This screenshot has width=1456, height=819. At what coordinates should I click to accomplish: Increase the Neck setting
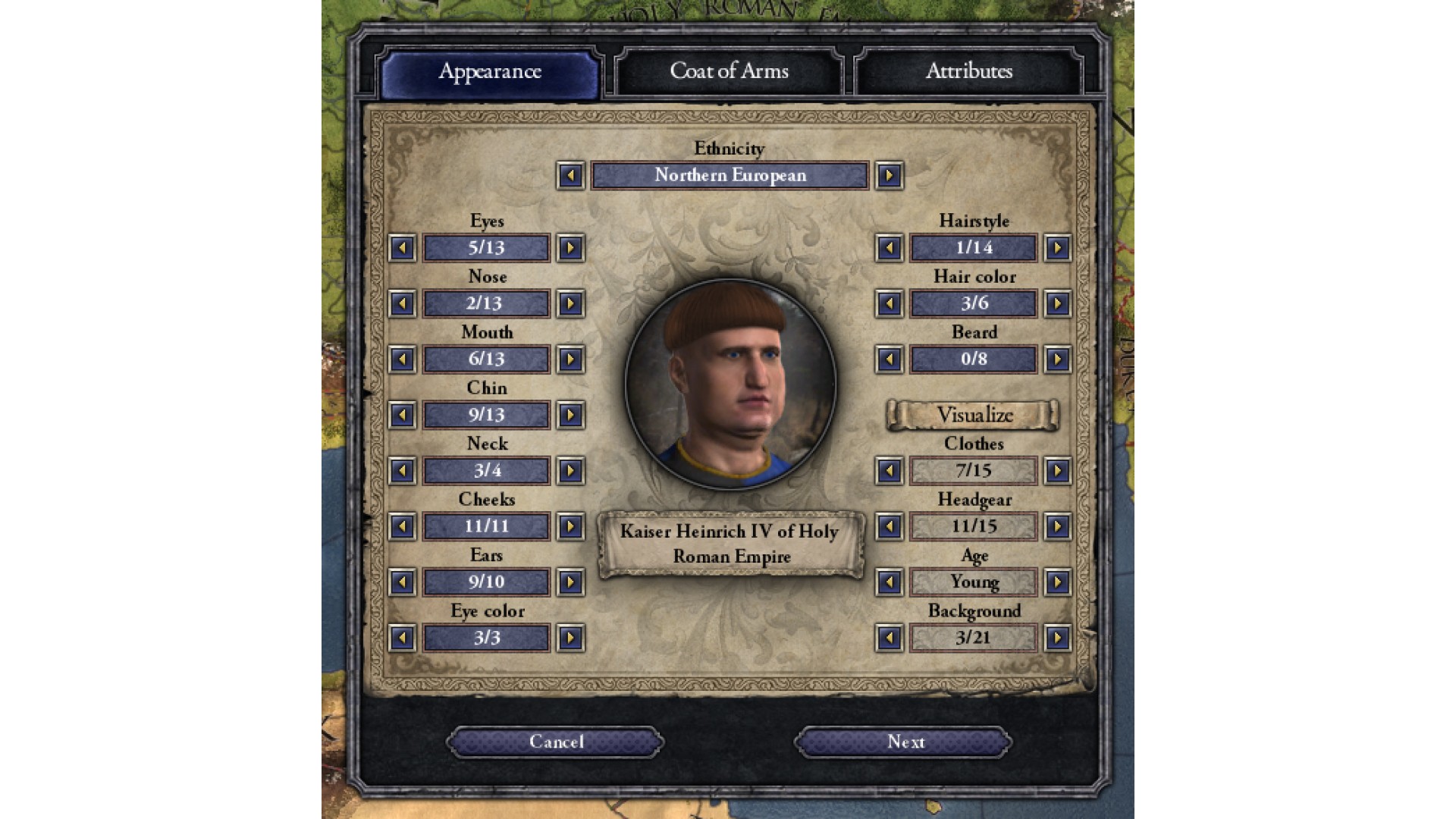click(x=570, y=471)
